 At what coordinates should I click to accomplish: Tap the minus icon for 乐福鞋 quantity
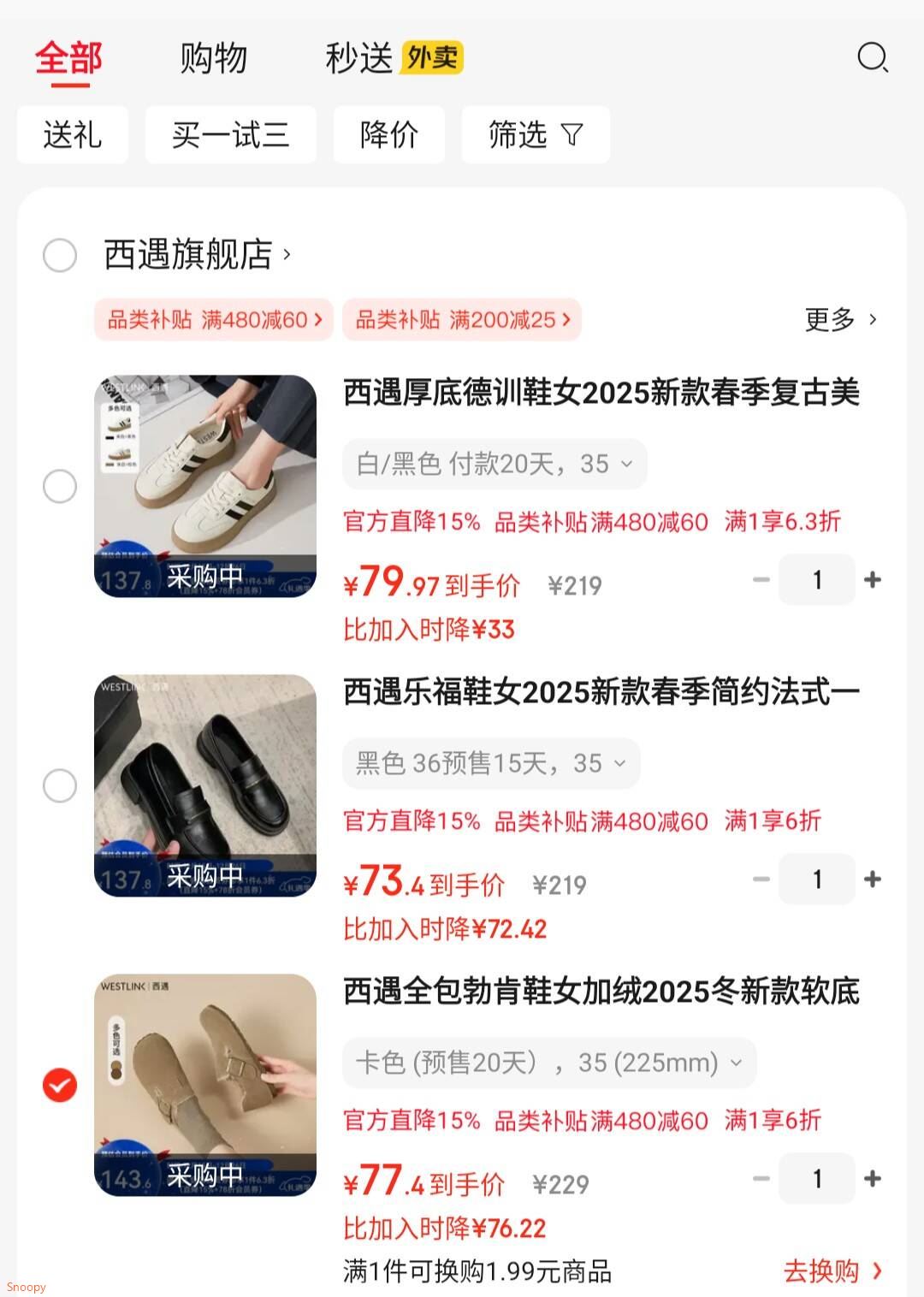tap(761, 879)
